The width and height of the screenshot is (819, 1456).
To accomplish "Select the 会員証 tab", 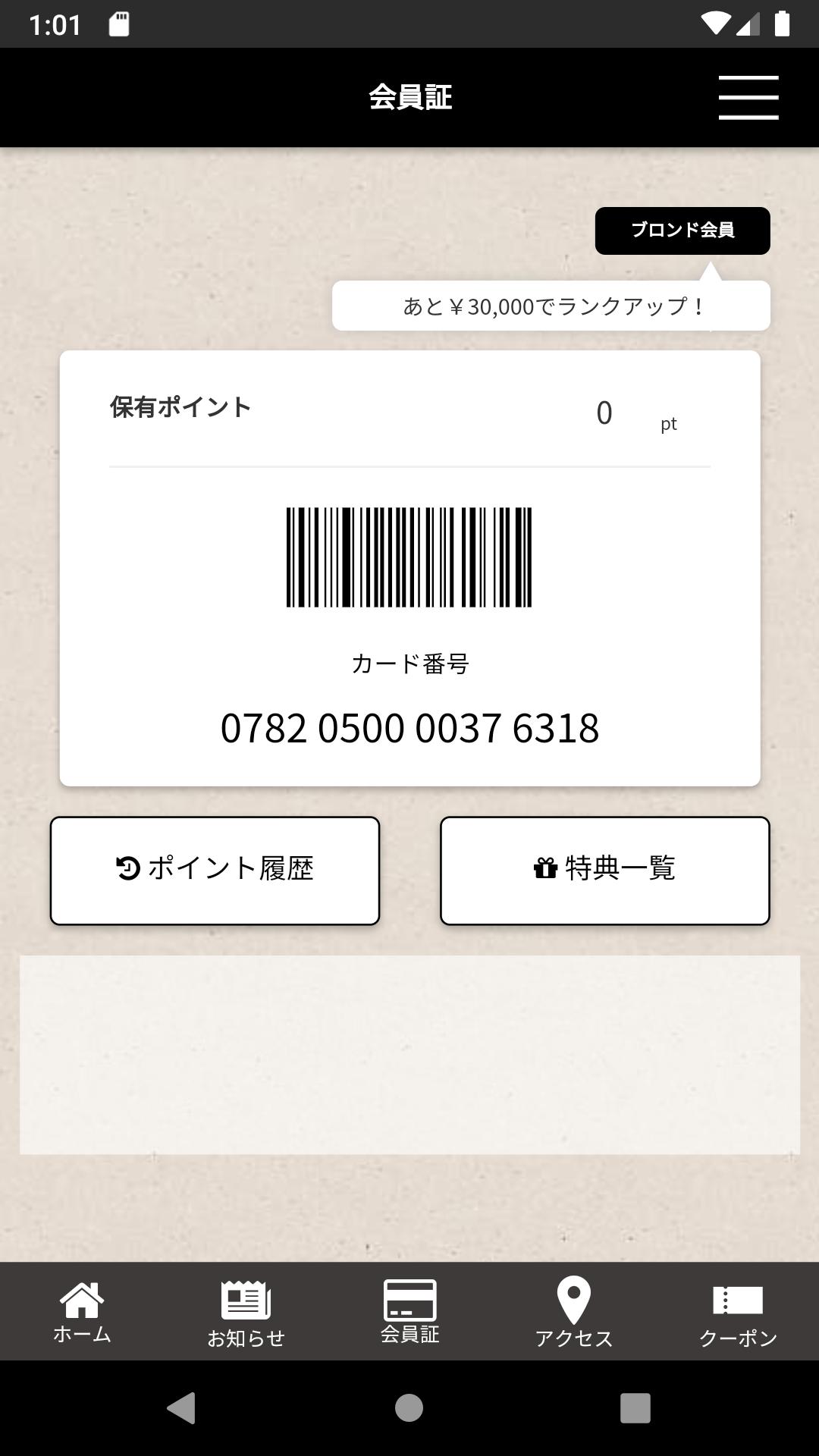I will (409, 1312).
